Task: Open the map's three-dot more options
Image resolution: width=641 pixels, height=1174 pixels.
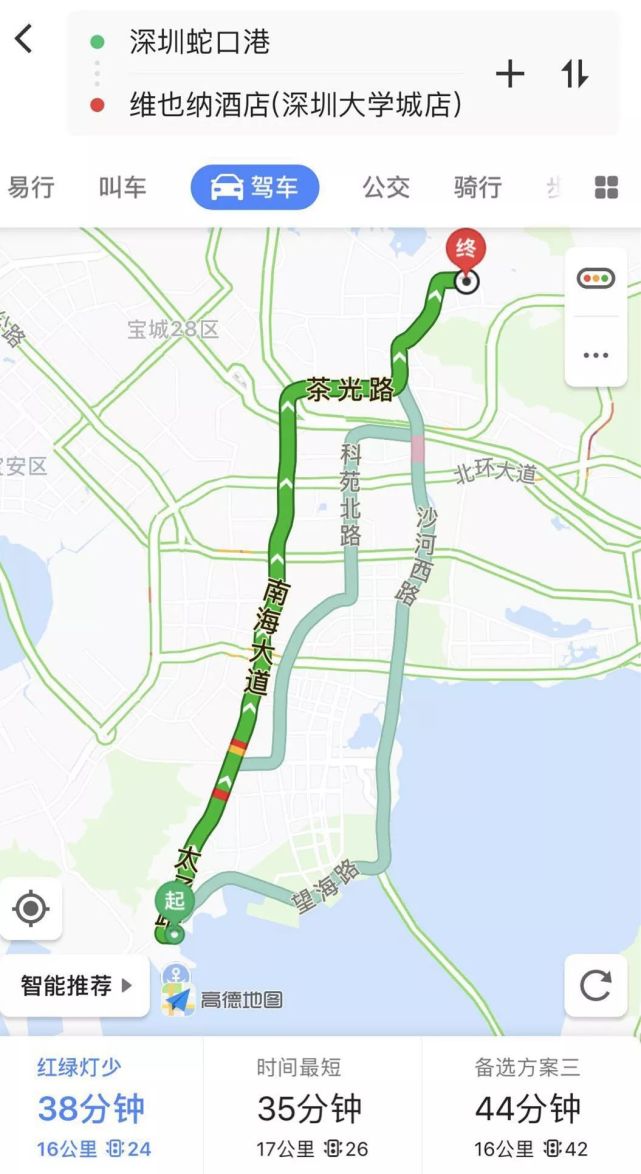Action: 596,355
